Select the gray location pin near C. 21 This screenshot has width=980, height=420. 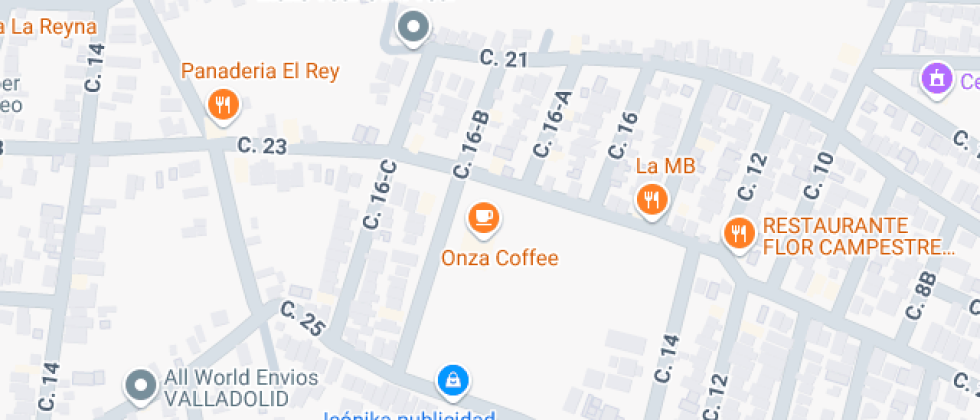click(x=412, y=26)
